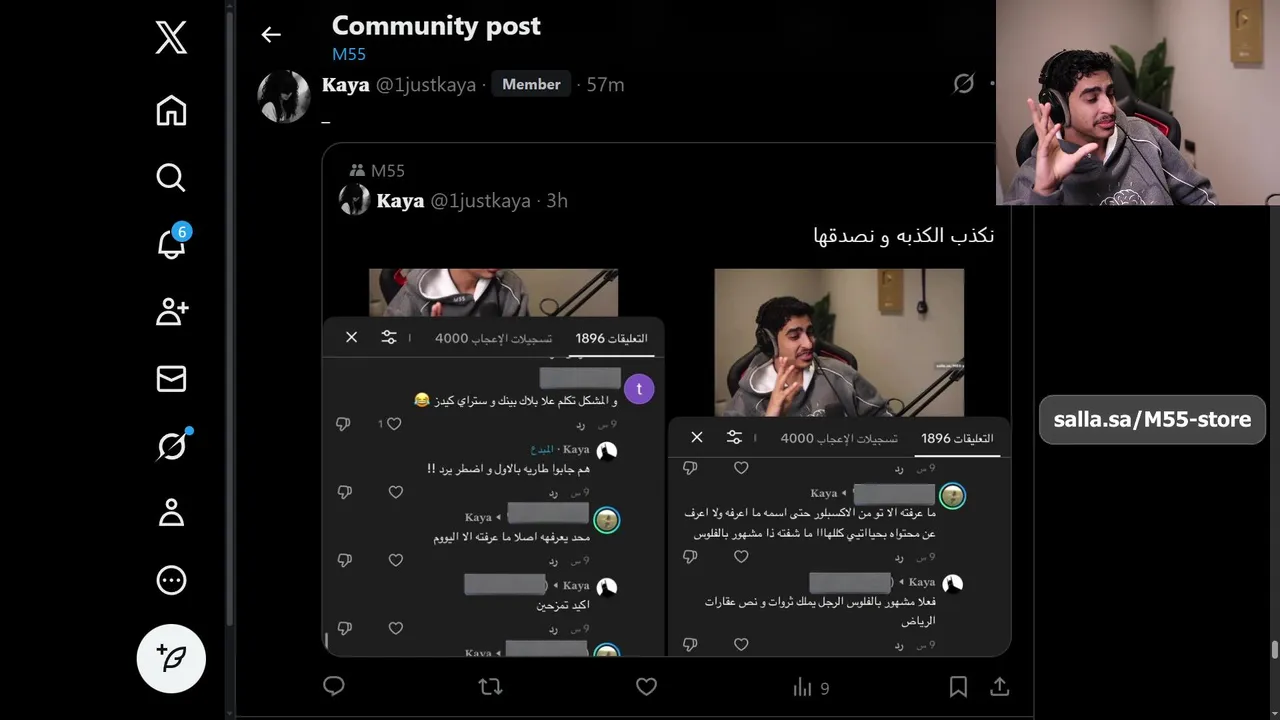Share Kaya's community post
Screen dimensions: 1280x720
[999, 686]
